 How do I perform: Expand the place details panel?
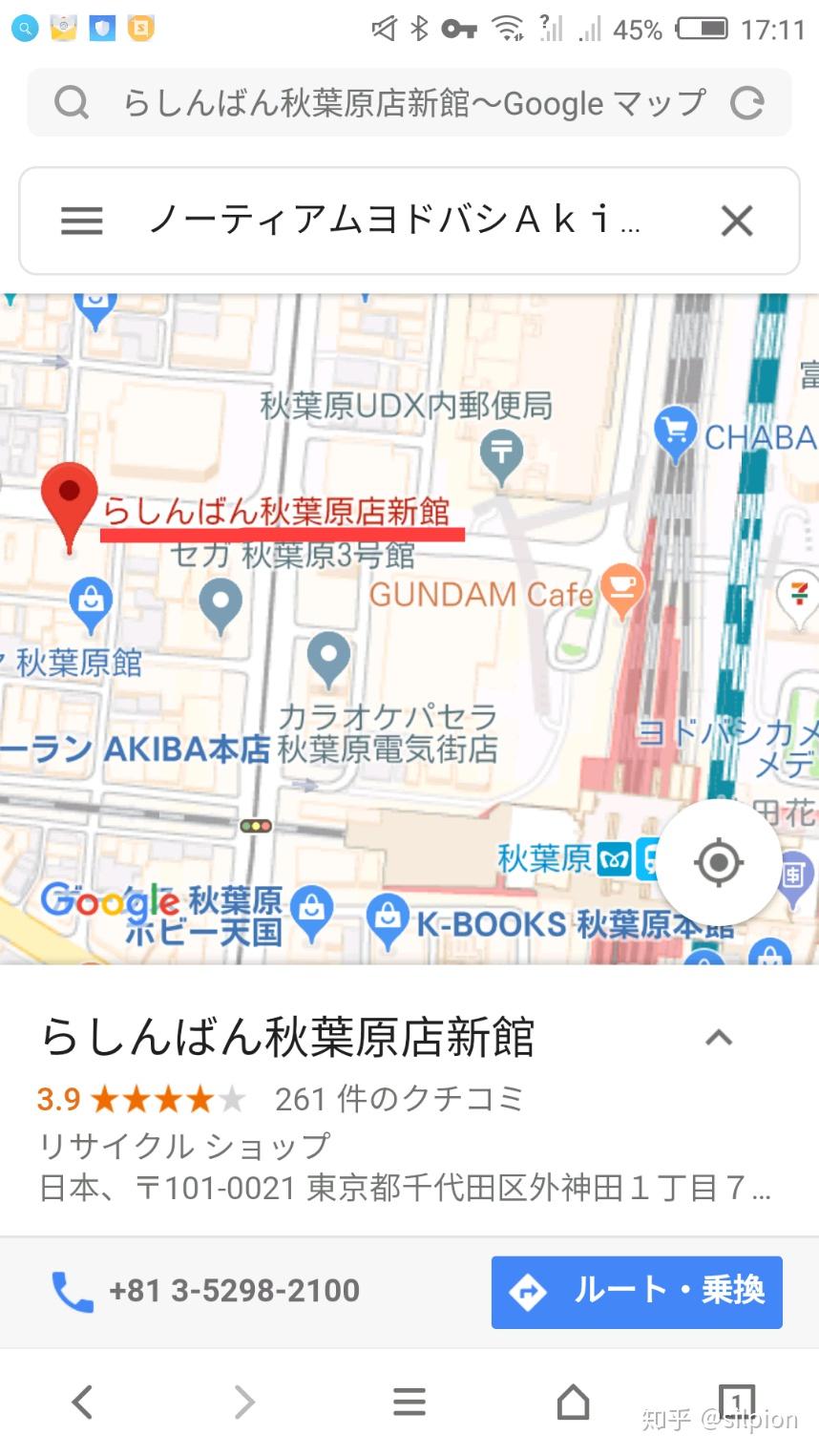[x=718, y=1038]
